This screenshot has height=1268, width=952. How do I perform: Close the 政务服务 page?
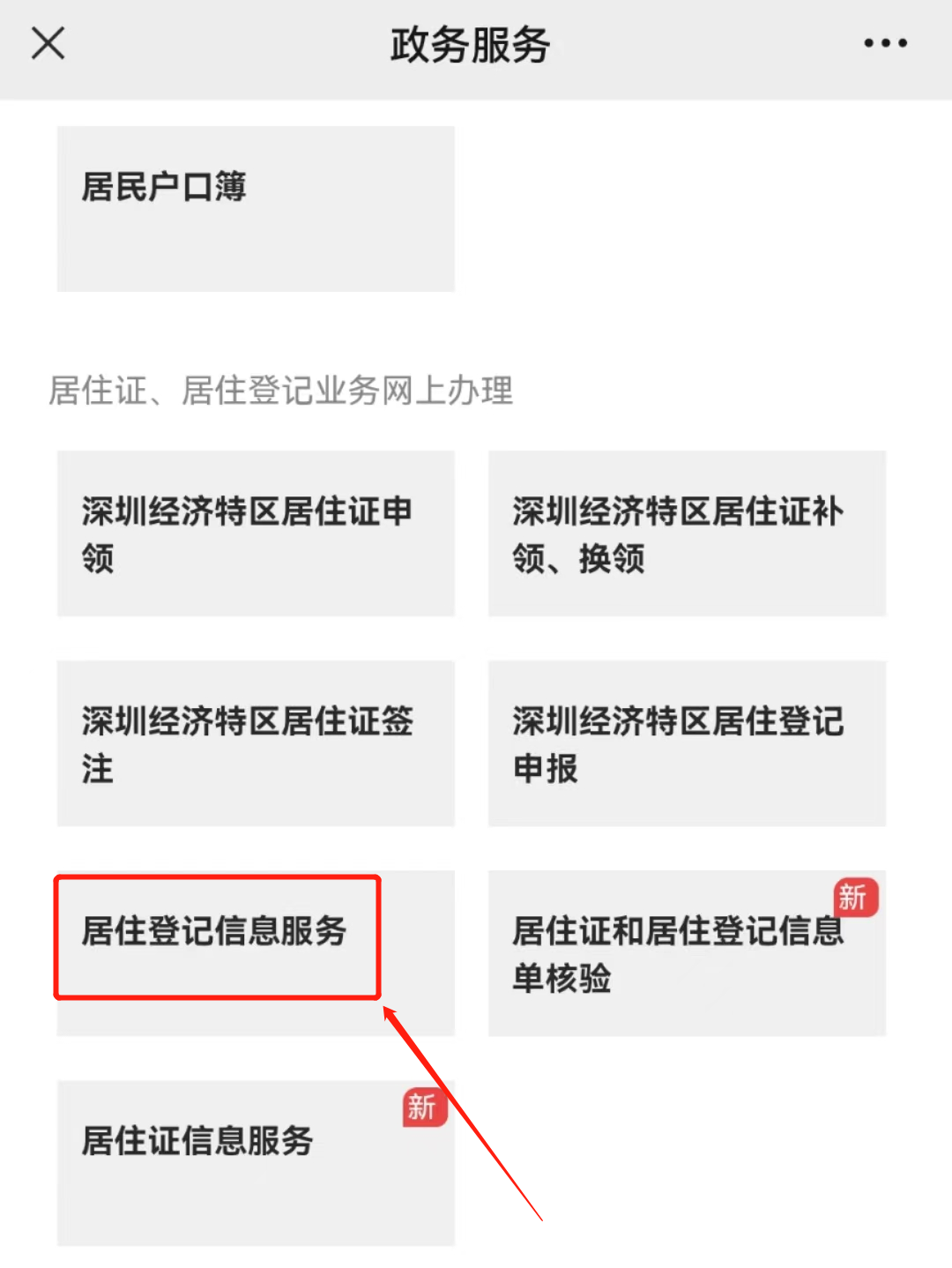pos(48,43)
